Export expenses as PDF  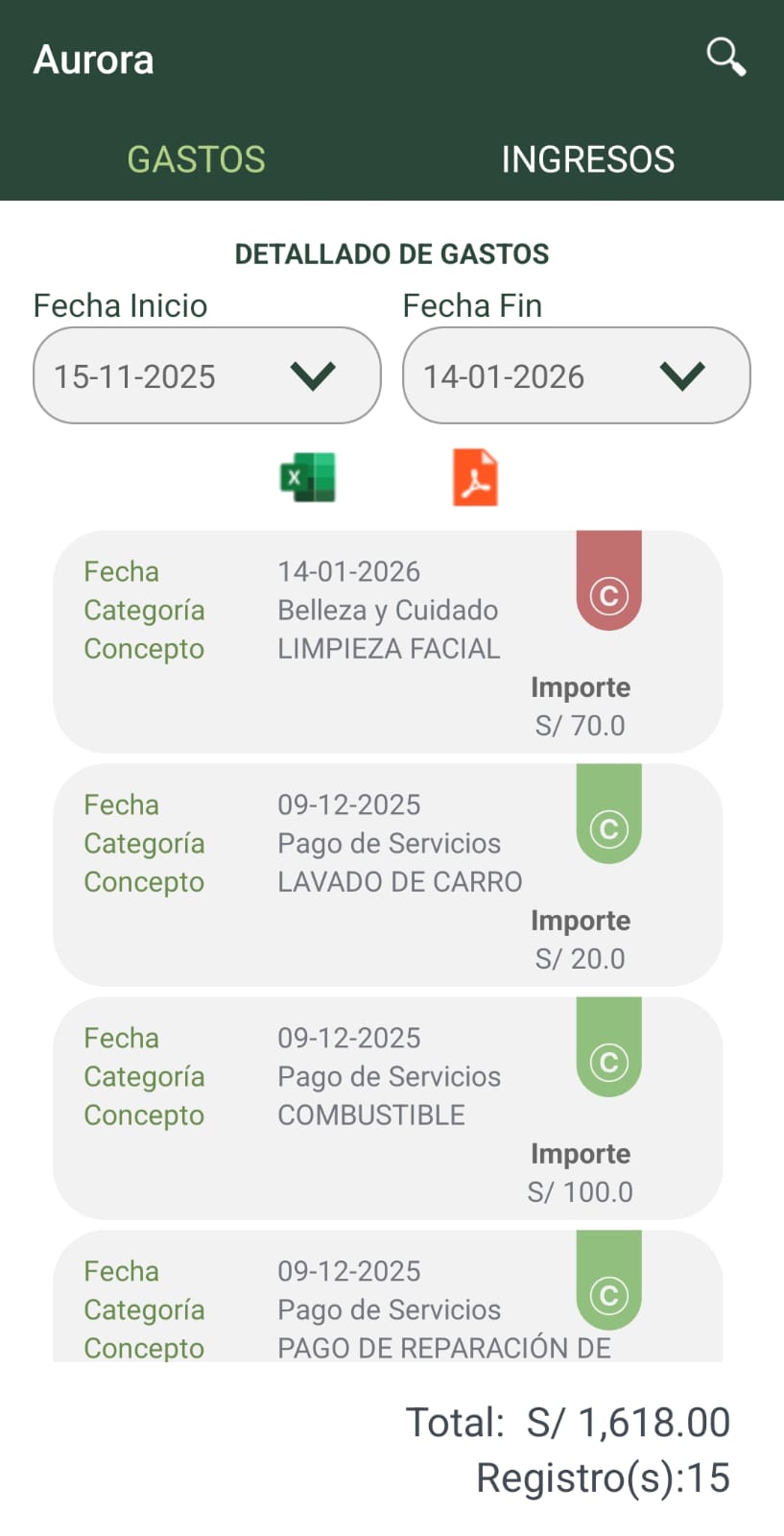[475, 477]
